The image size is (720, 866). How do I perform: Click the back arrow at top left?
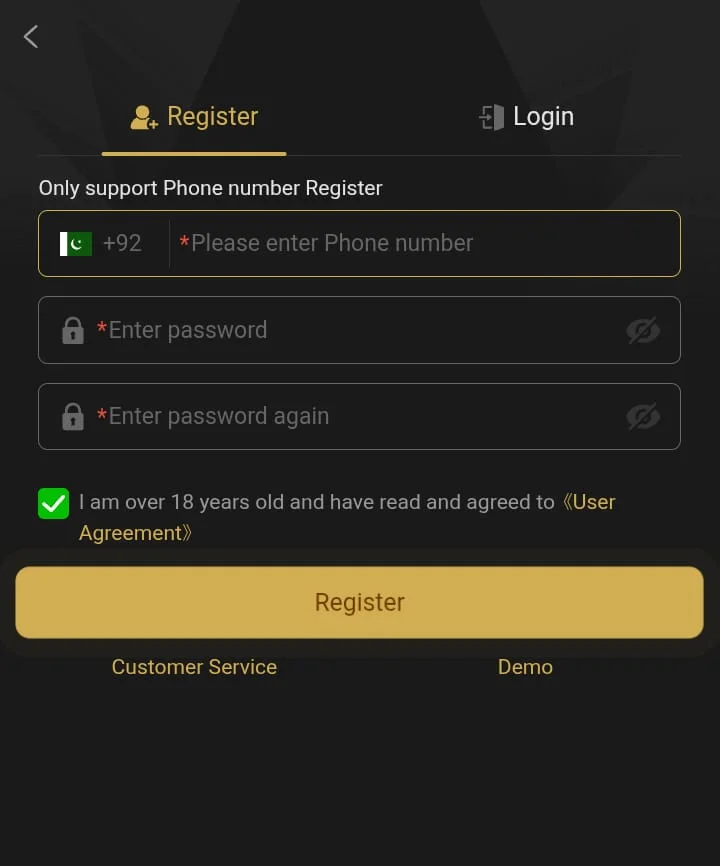[30, 36]
